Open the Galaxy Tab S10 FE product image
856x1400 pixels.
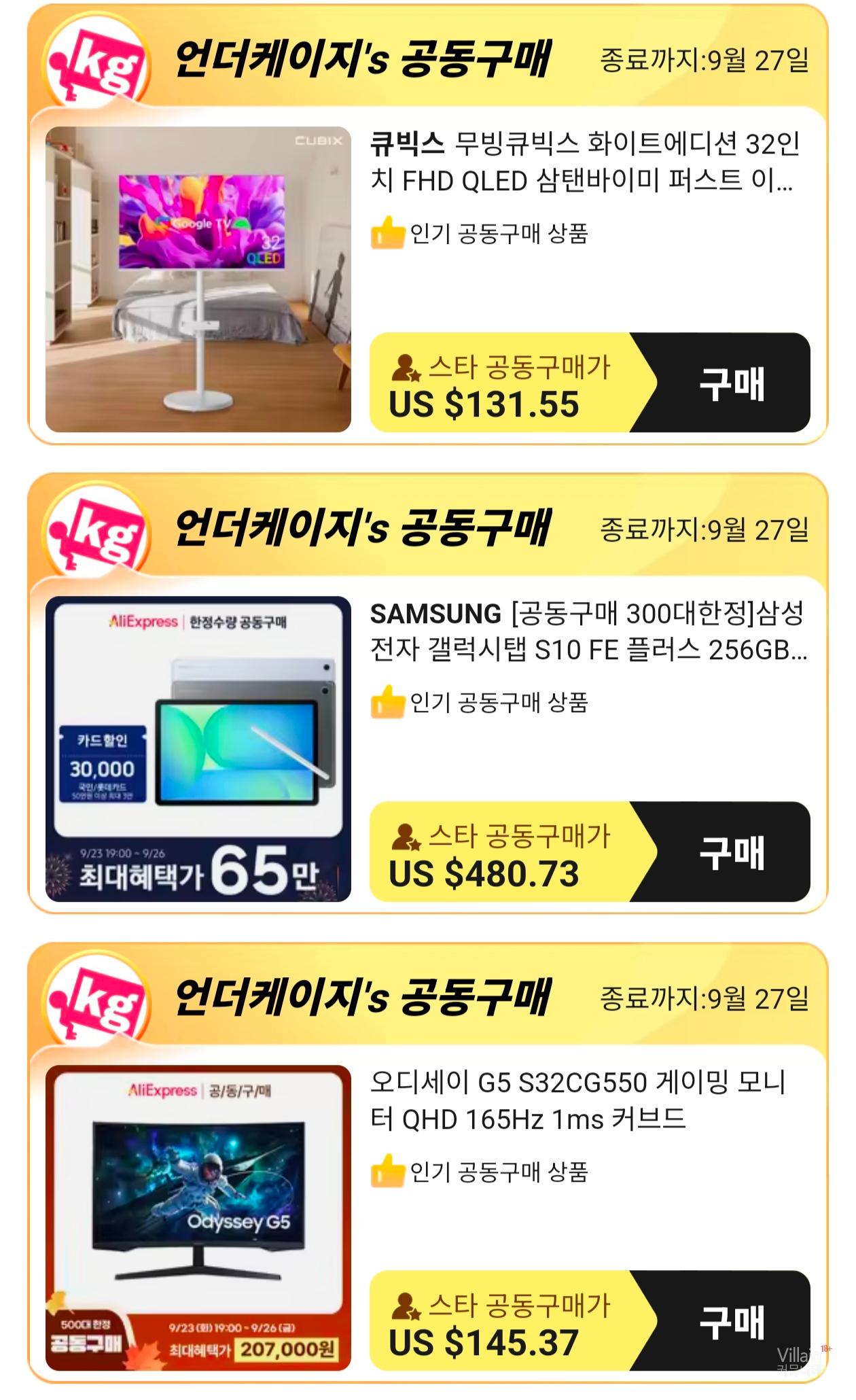click(198, 749)
